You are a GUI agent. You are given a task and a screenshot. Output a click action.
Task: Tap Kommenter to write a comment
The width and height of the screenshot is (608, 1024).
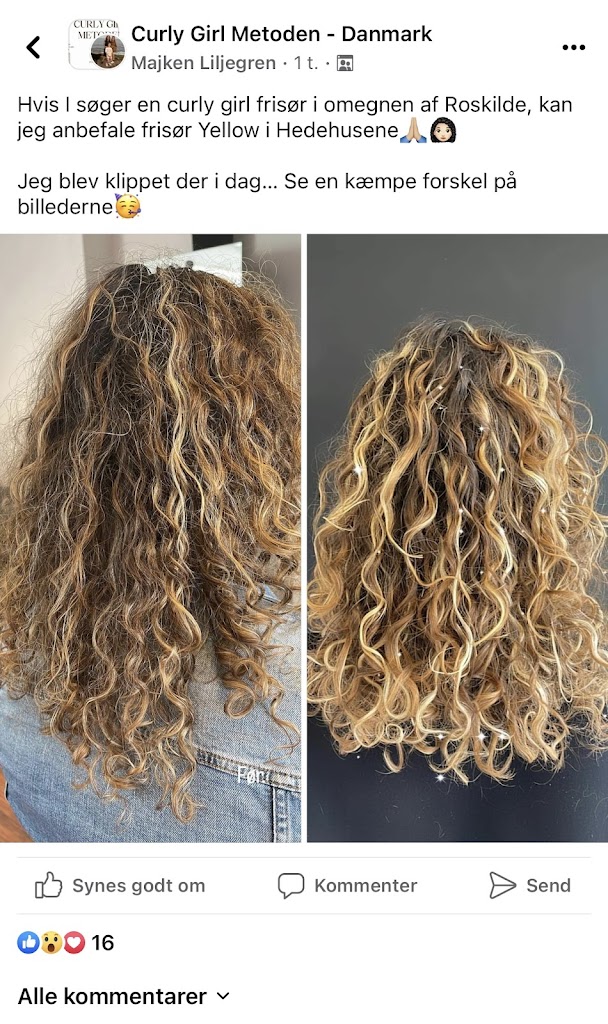tap(347, 885)
